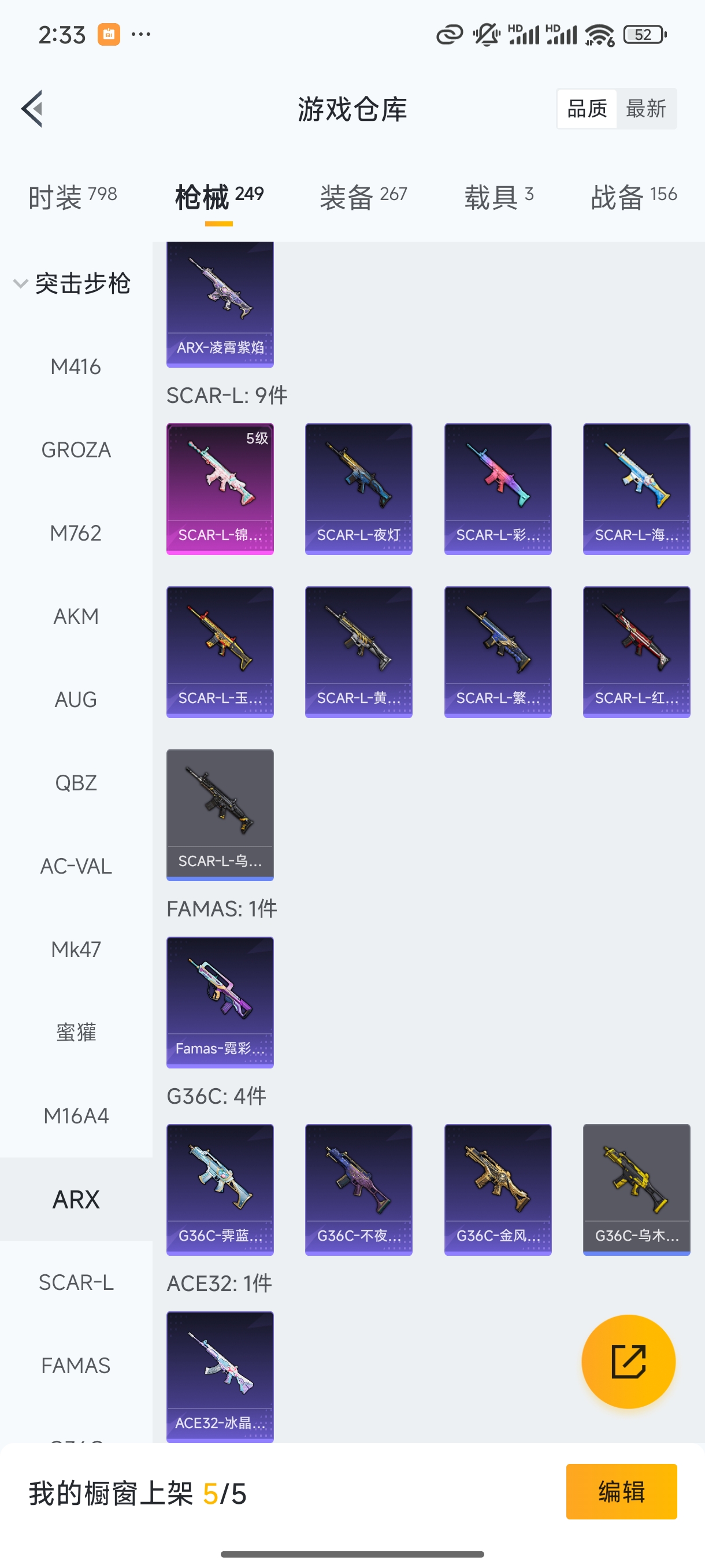View the SCAR-L-夜灯 skin

point(358,489)
